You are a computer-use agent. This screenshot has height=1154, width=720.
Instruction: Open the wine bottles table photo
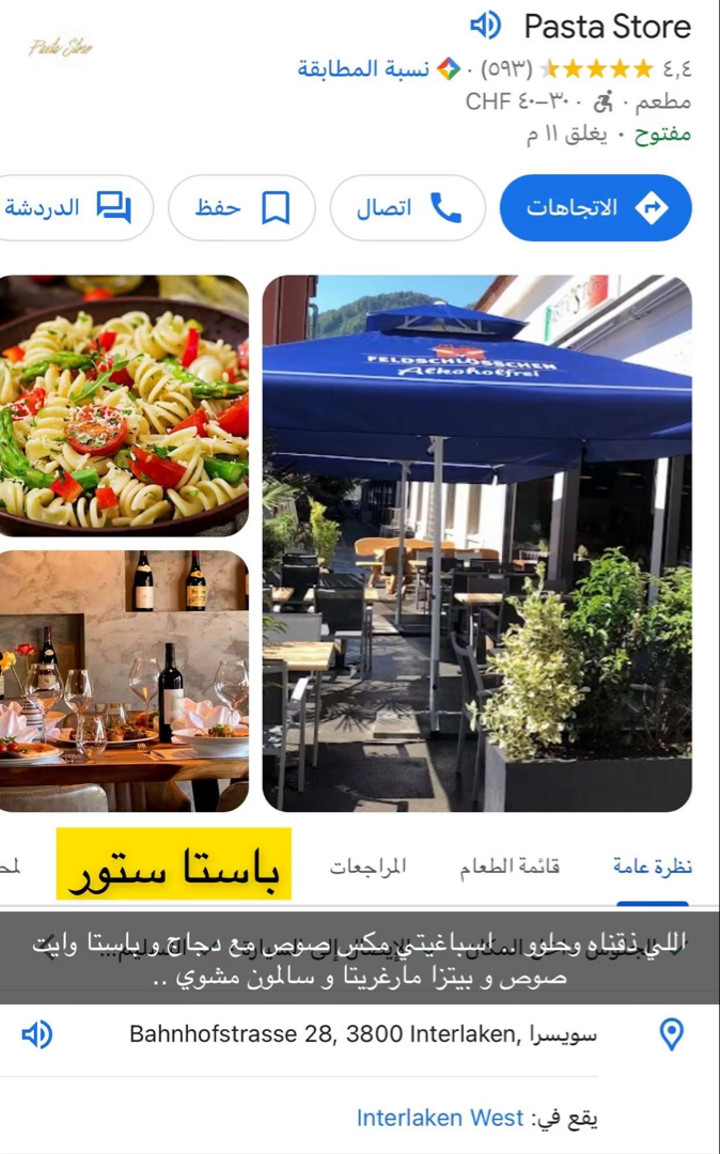point(124,680)
